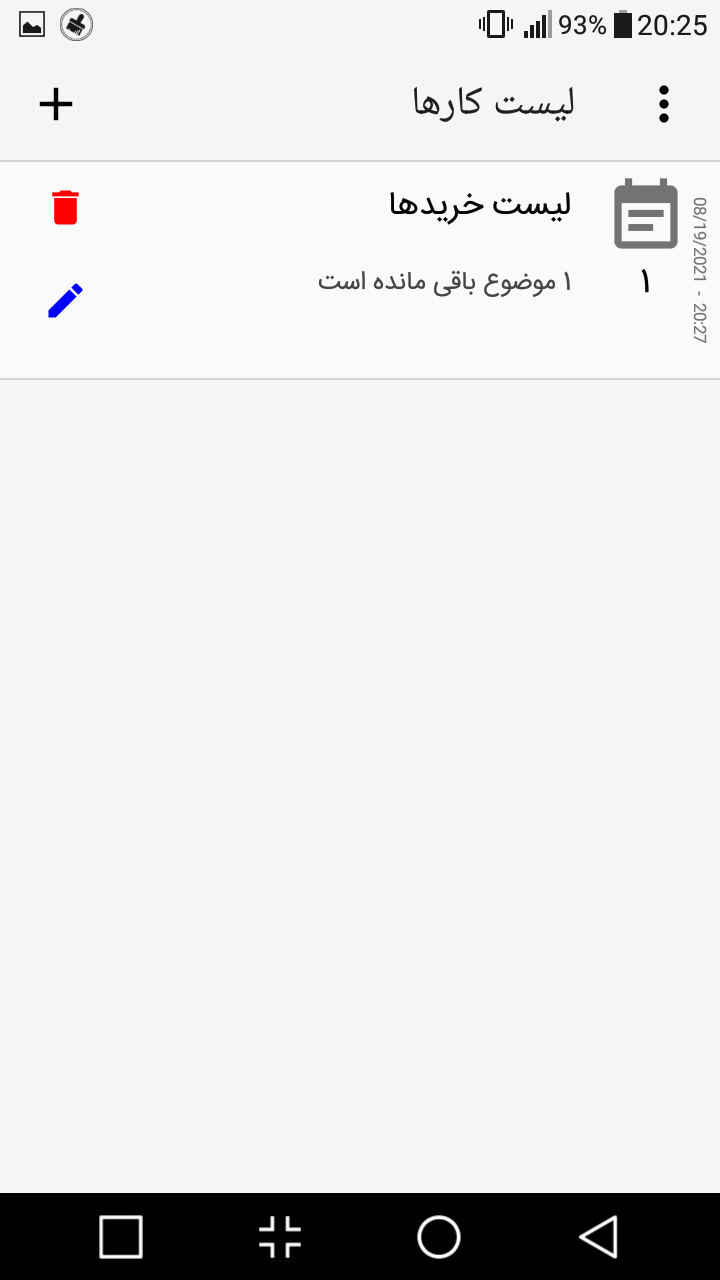Screen dimensions: 720x1280
Task: Tap the battery indicator in the status bar
Action: pyautogui.click(x=624, y=25)
